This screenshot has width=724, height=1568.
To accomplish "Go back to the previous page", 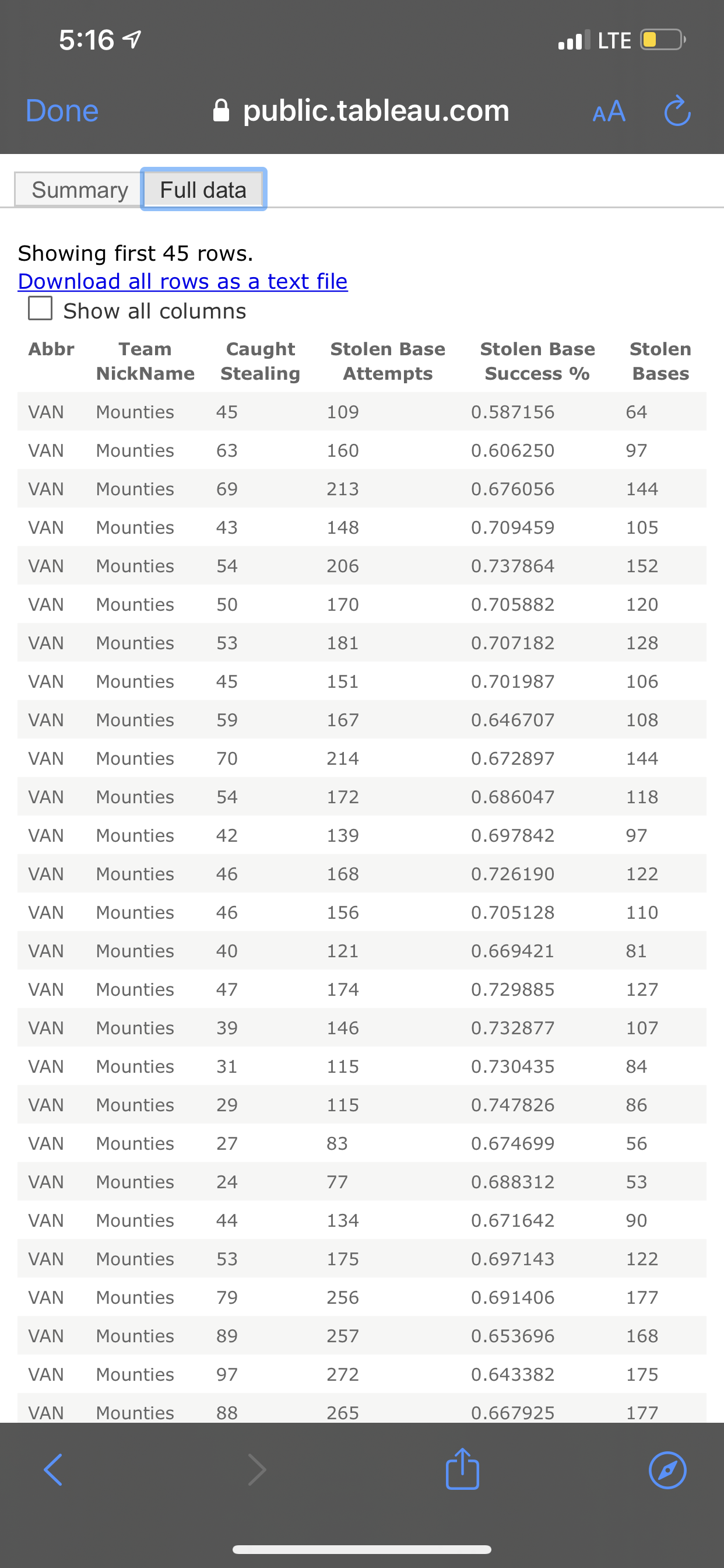I will (x=54, y=1470).
